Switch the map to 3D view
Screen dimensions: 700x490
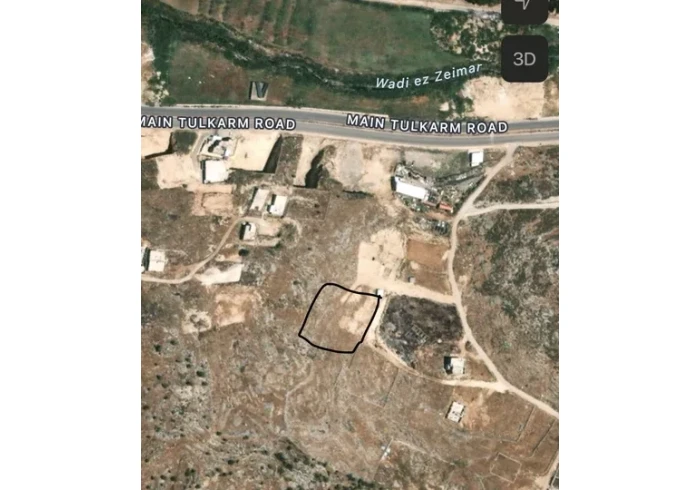(524, 59)
